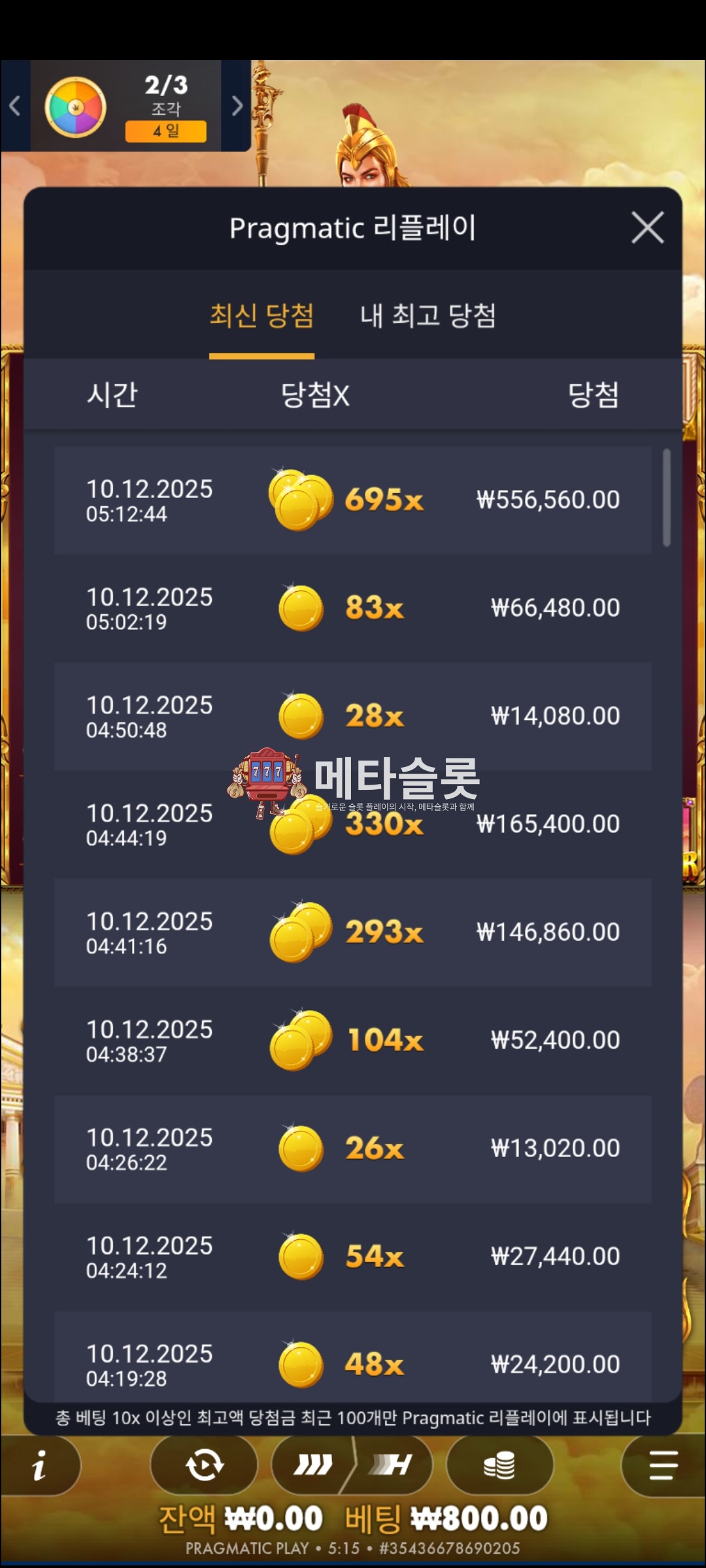Switch to the 내 최고 당첨 tab
Viewport: 706px width, 1568px height.
point(428,316)
